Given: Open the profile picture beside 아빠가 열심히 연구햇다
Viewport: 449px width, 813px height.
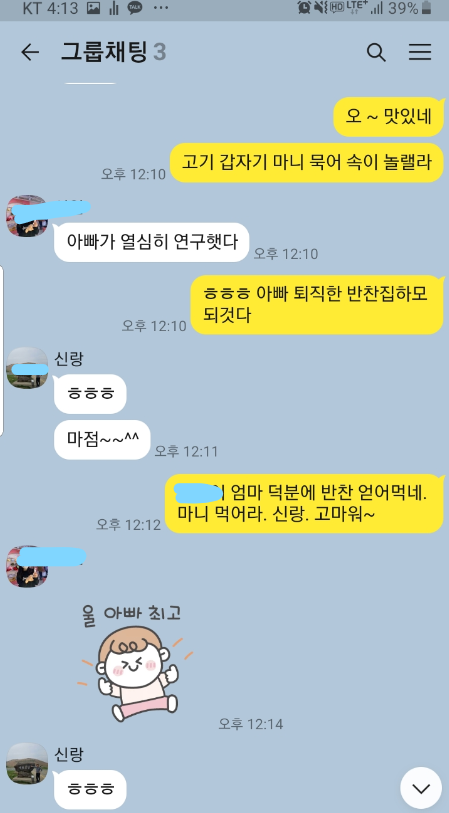Looking at the screenshot, I should tap(26, 216).
